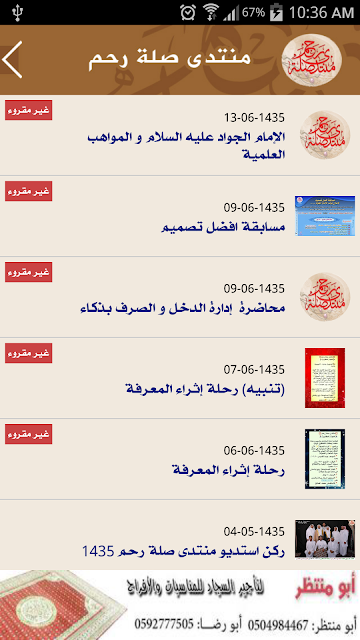
Task: Open the 06-06-1435 post رحلة إثراء المعرفة
Action: coord(180,459)
